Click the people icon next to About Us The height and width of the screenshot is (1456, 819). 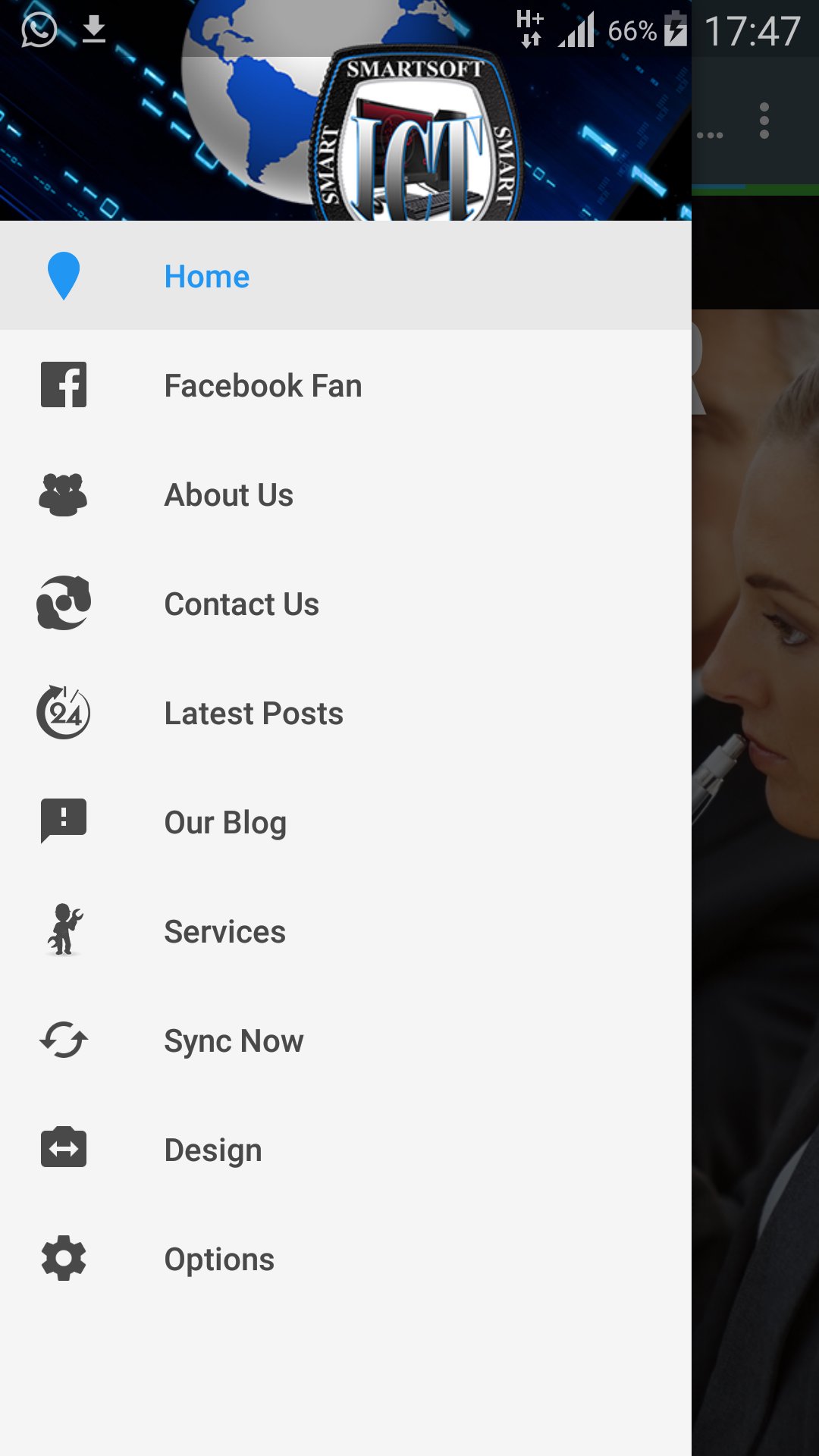[64, 494]
